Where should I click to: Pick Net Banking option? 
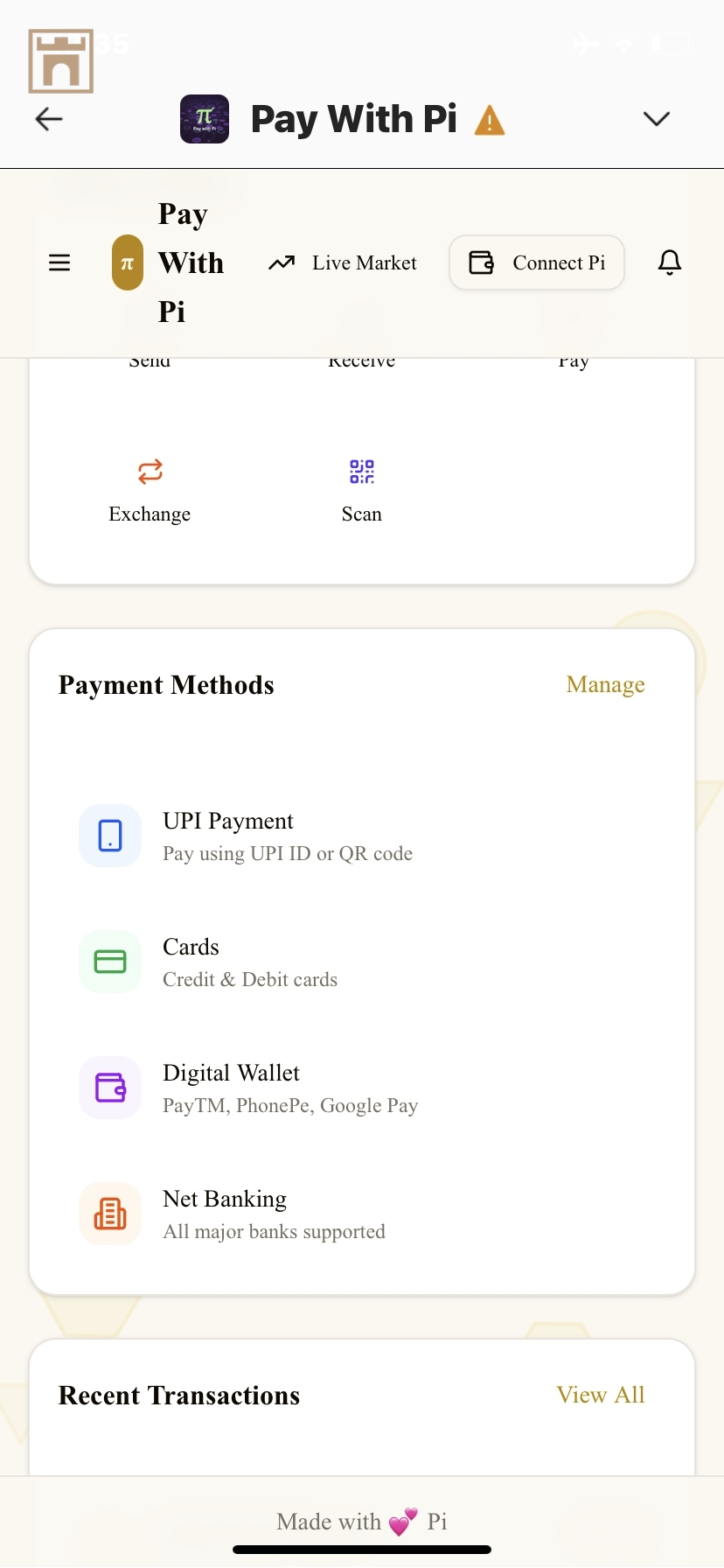(x=273, y=1214)
